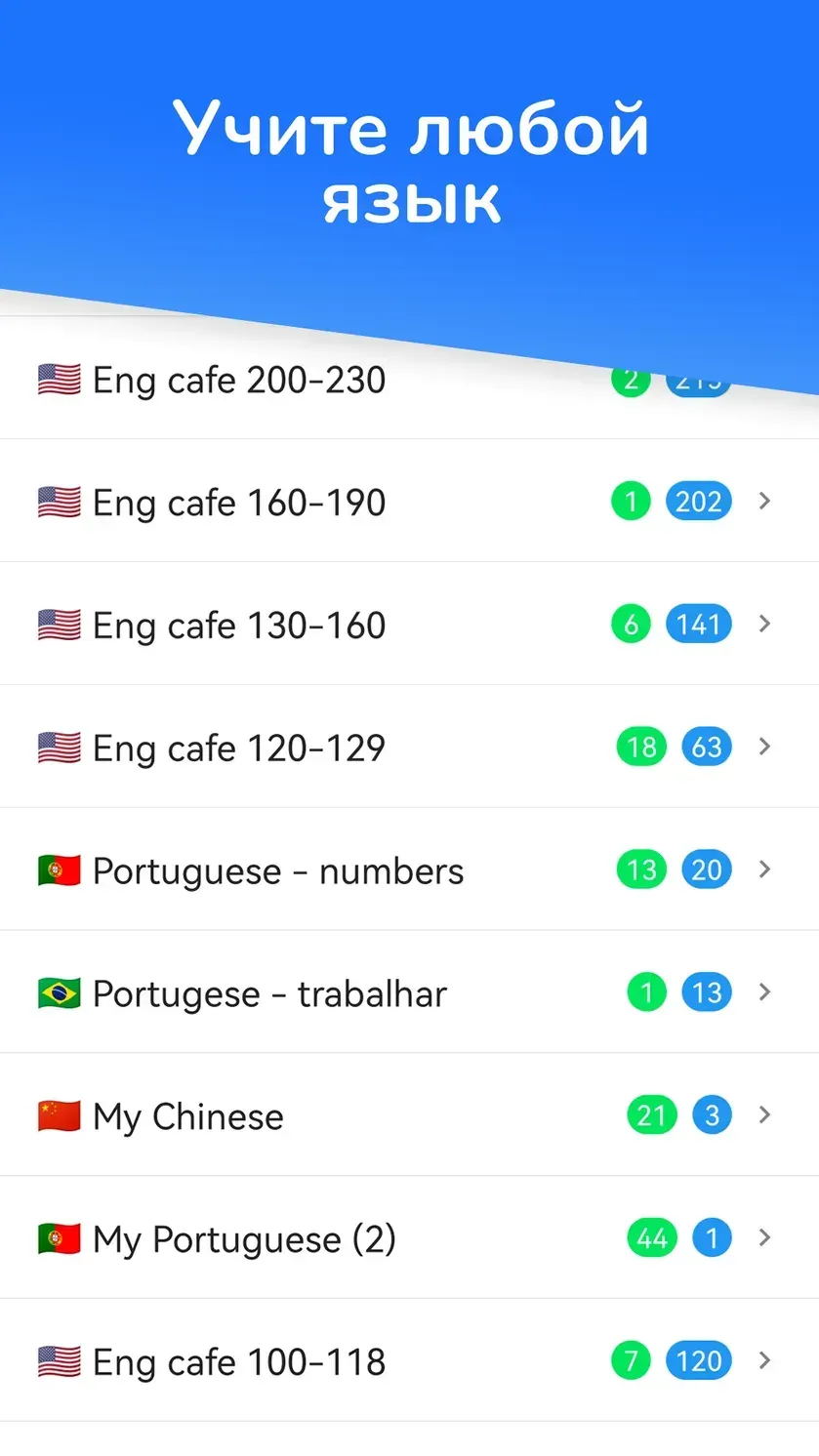Select the Portugal flag next to My Portuguese (2)
The height and width of the screenshot is (1456, 819).
[58, 1237]
